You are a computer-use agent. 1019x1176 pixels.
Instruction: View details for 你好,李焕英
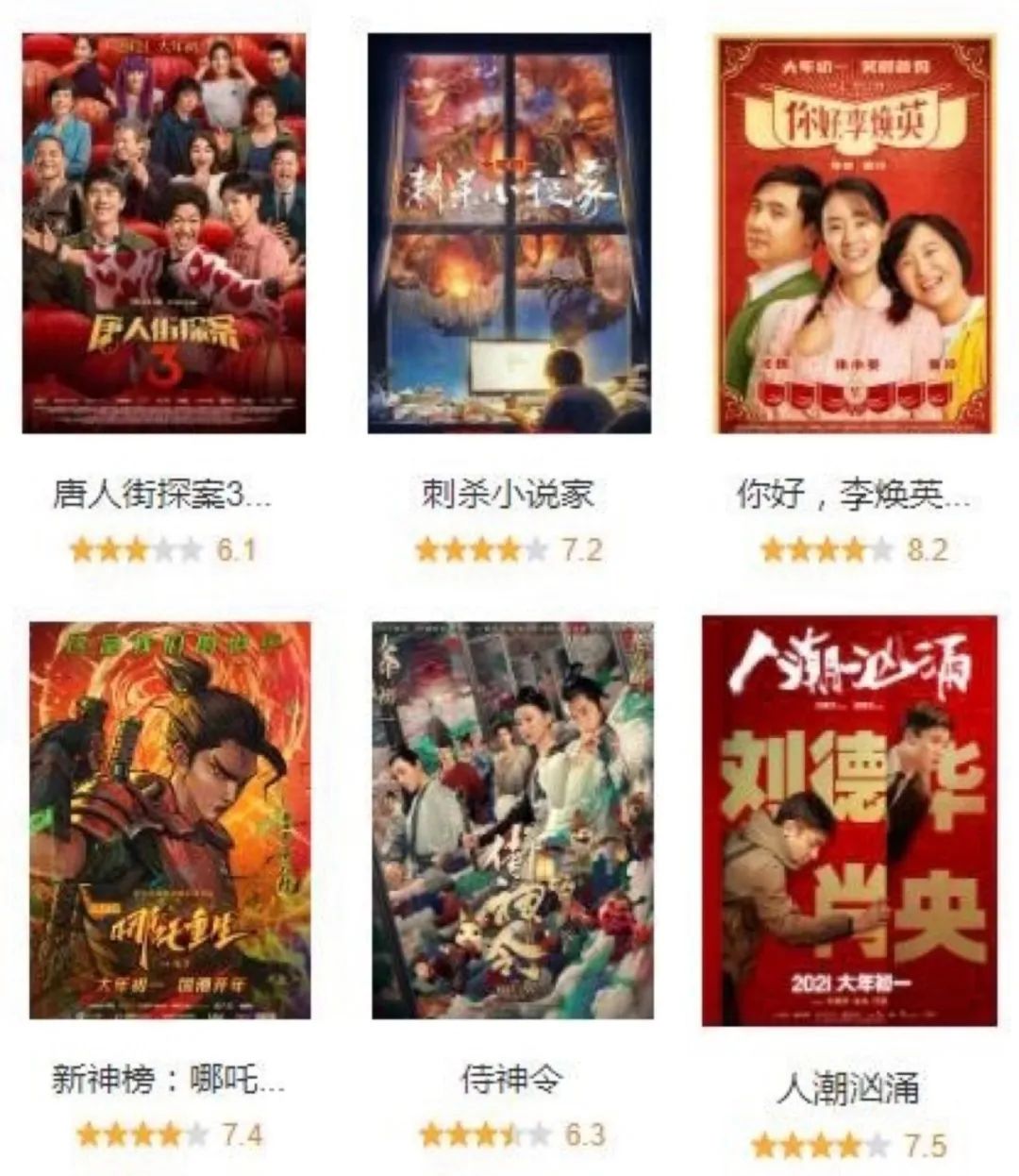[x=854, y=235]
